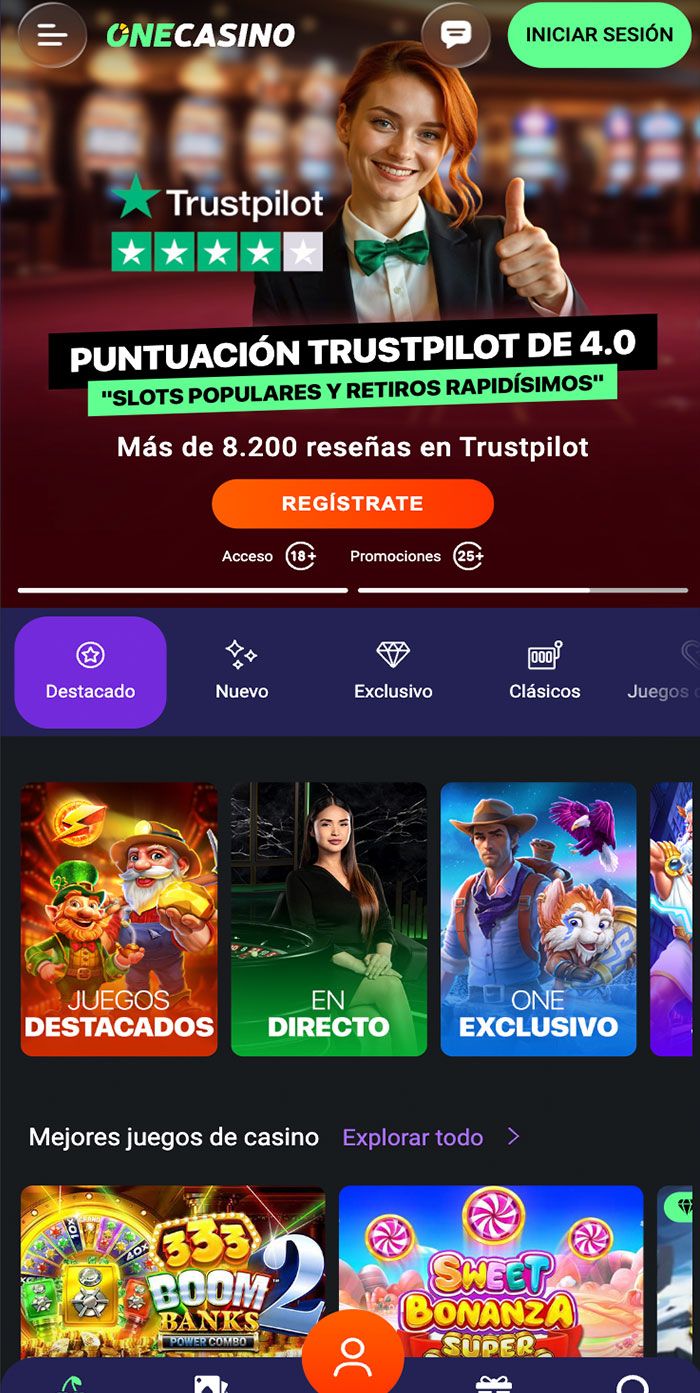
Task: Select the Destacado category tab
Action: pos(90,672)
